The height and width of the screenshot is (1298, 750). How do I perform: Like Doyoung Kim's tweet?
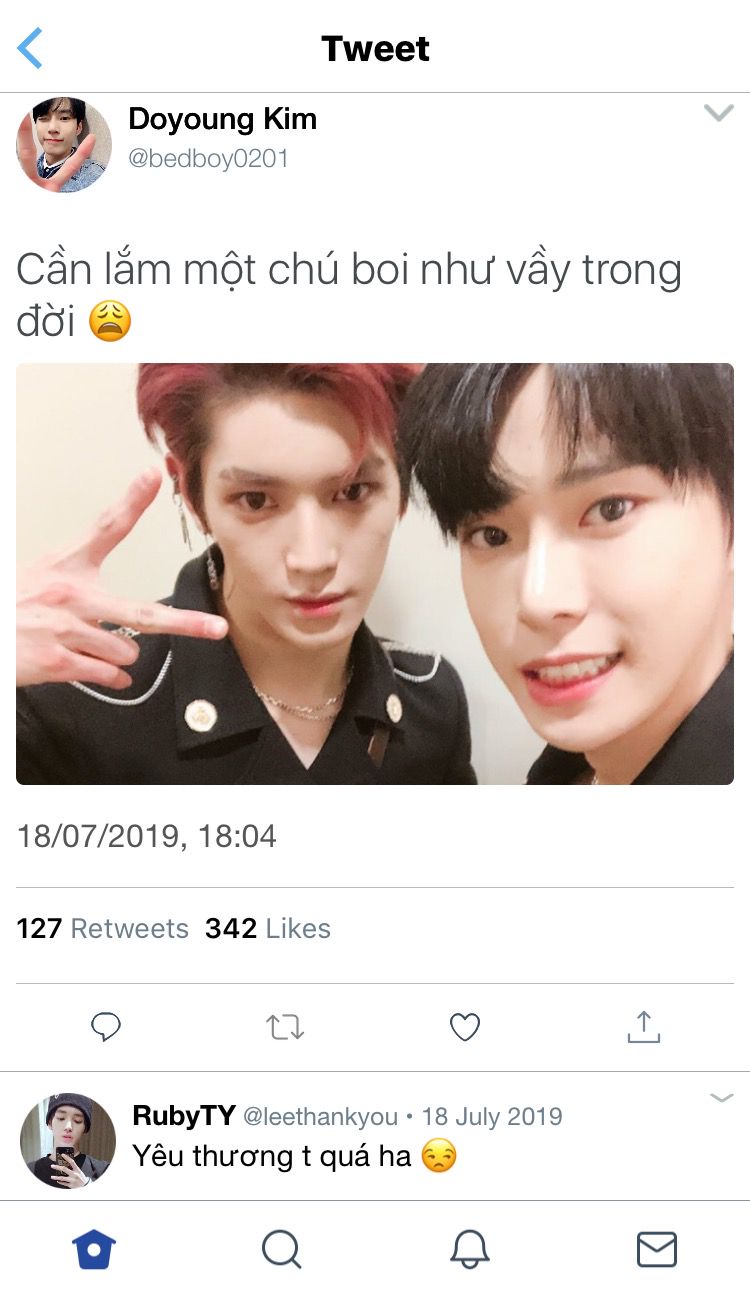coord(464,1027)
